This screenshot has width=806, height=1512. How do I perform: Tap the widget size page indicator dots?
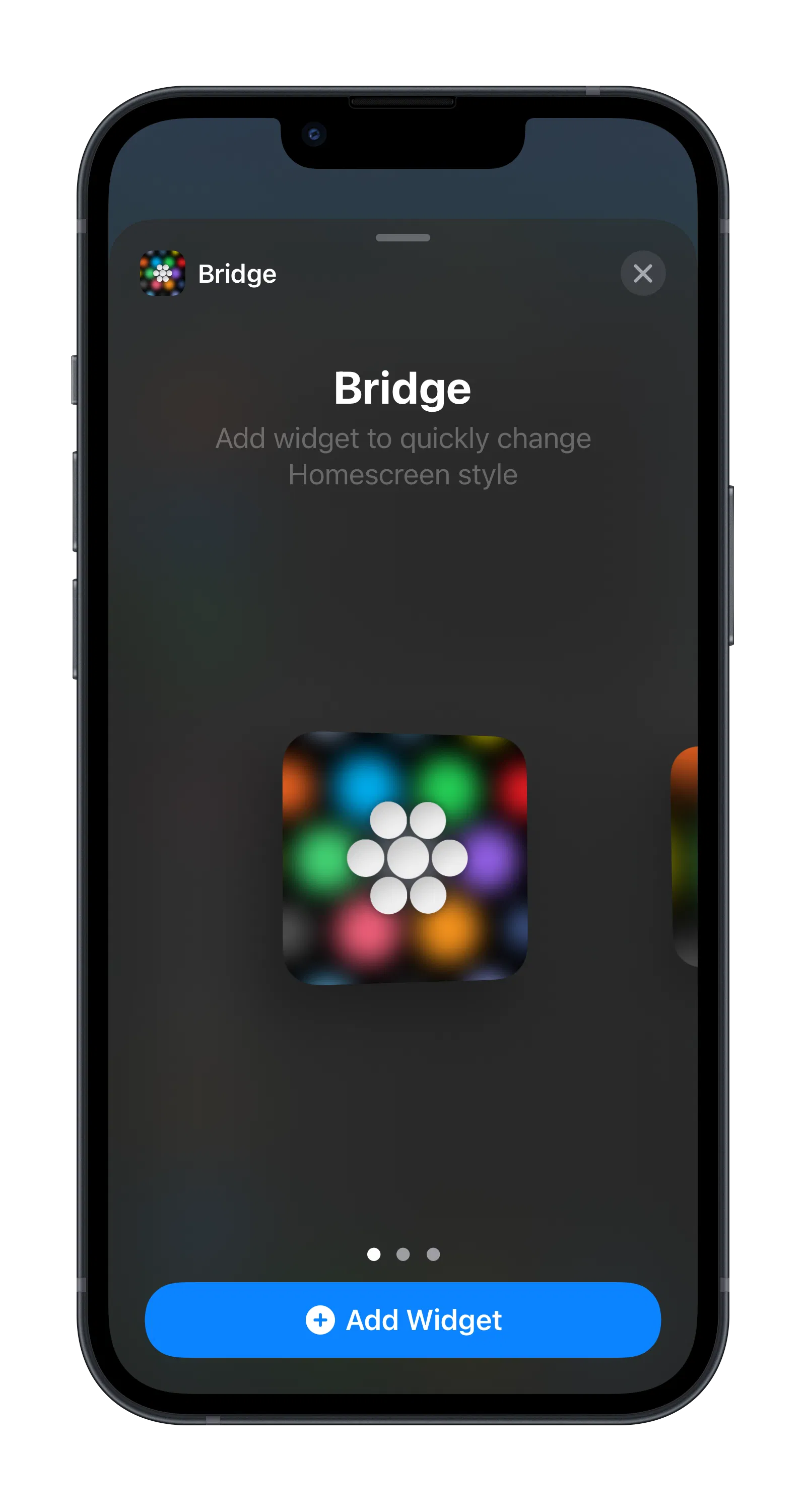[403, 1254]
